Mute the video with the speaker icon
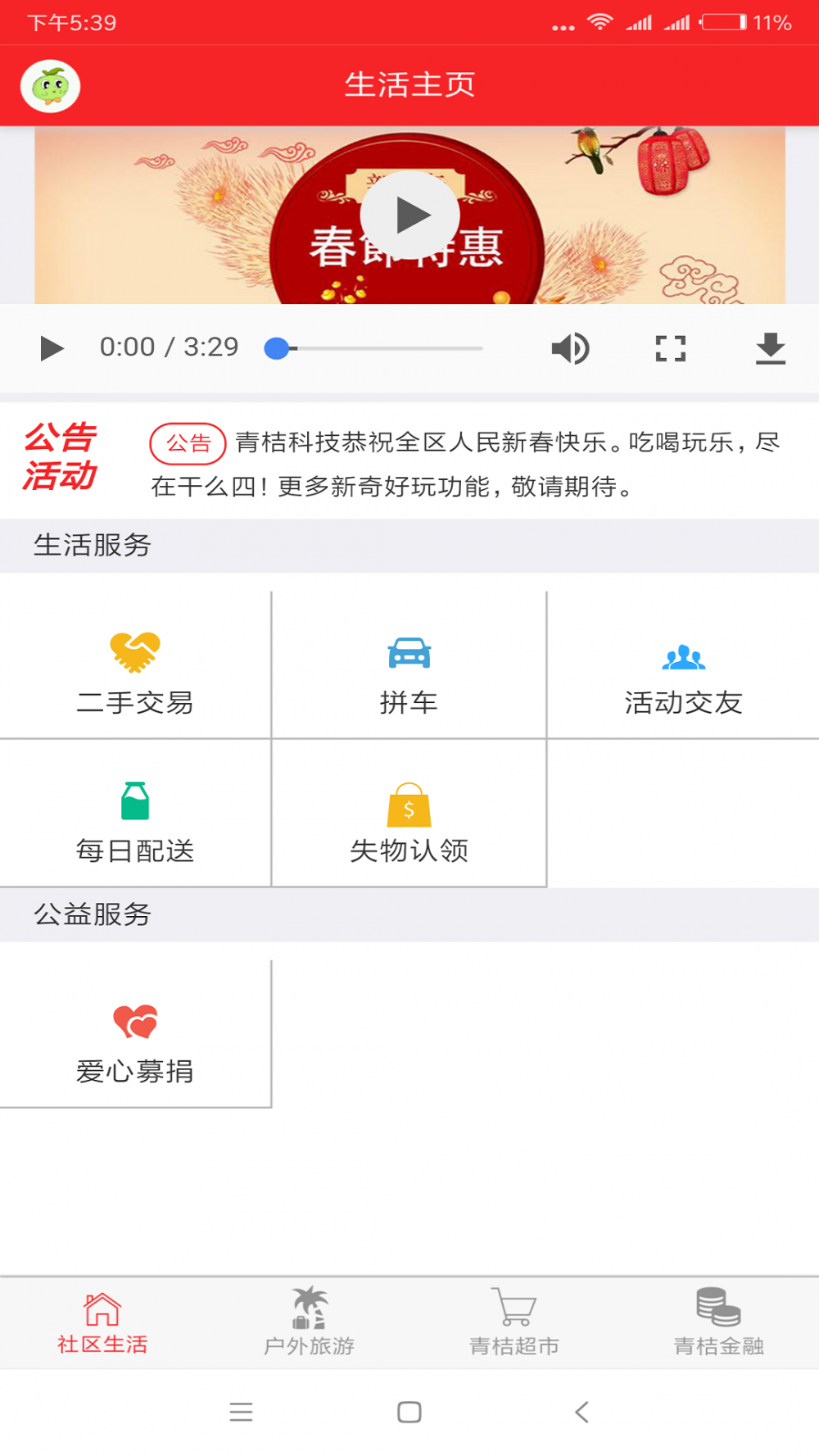 [x=571, y=348]
